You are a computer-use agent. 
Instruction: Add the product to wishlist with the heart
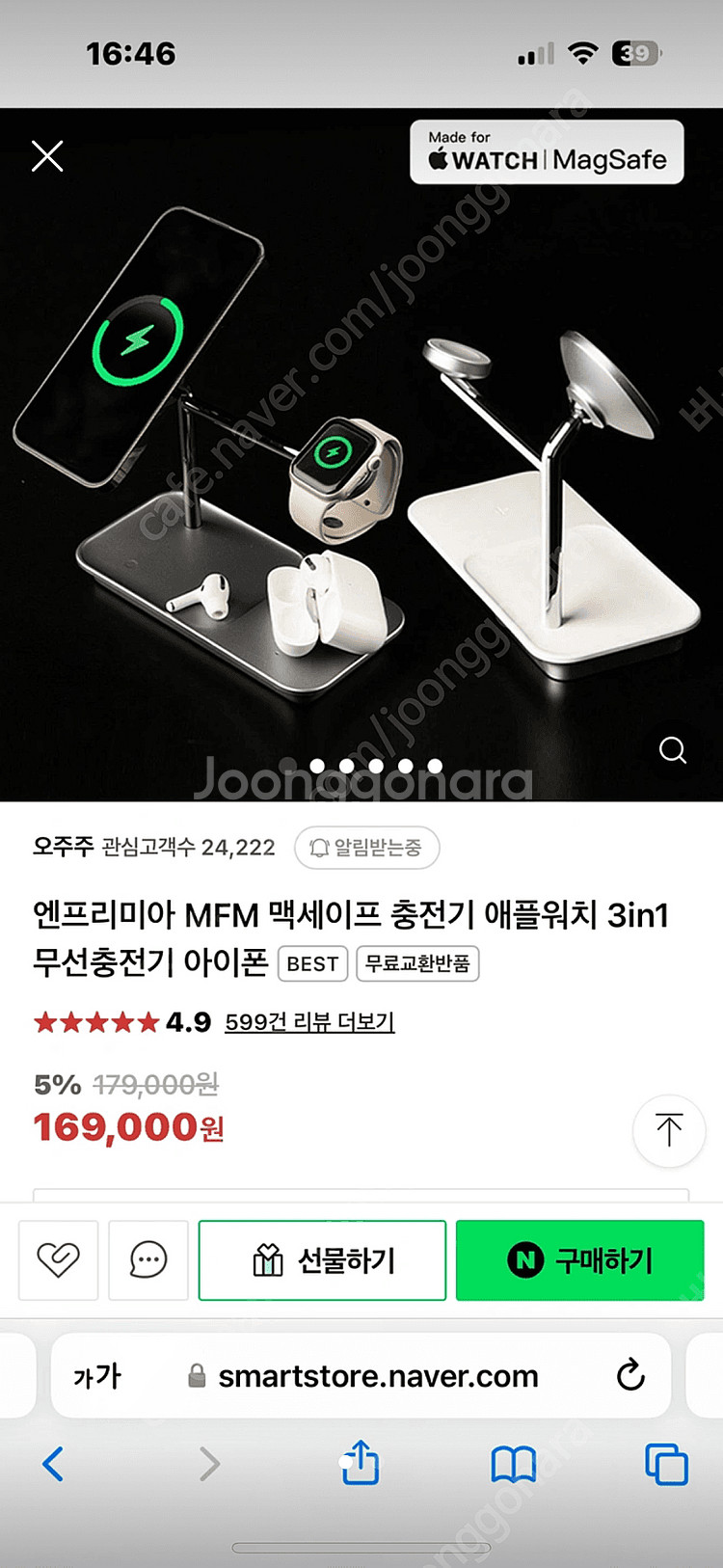point(58,1259)
